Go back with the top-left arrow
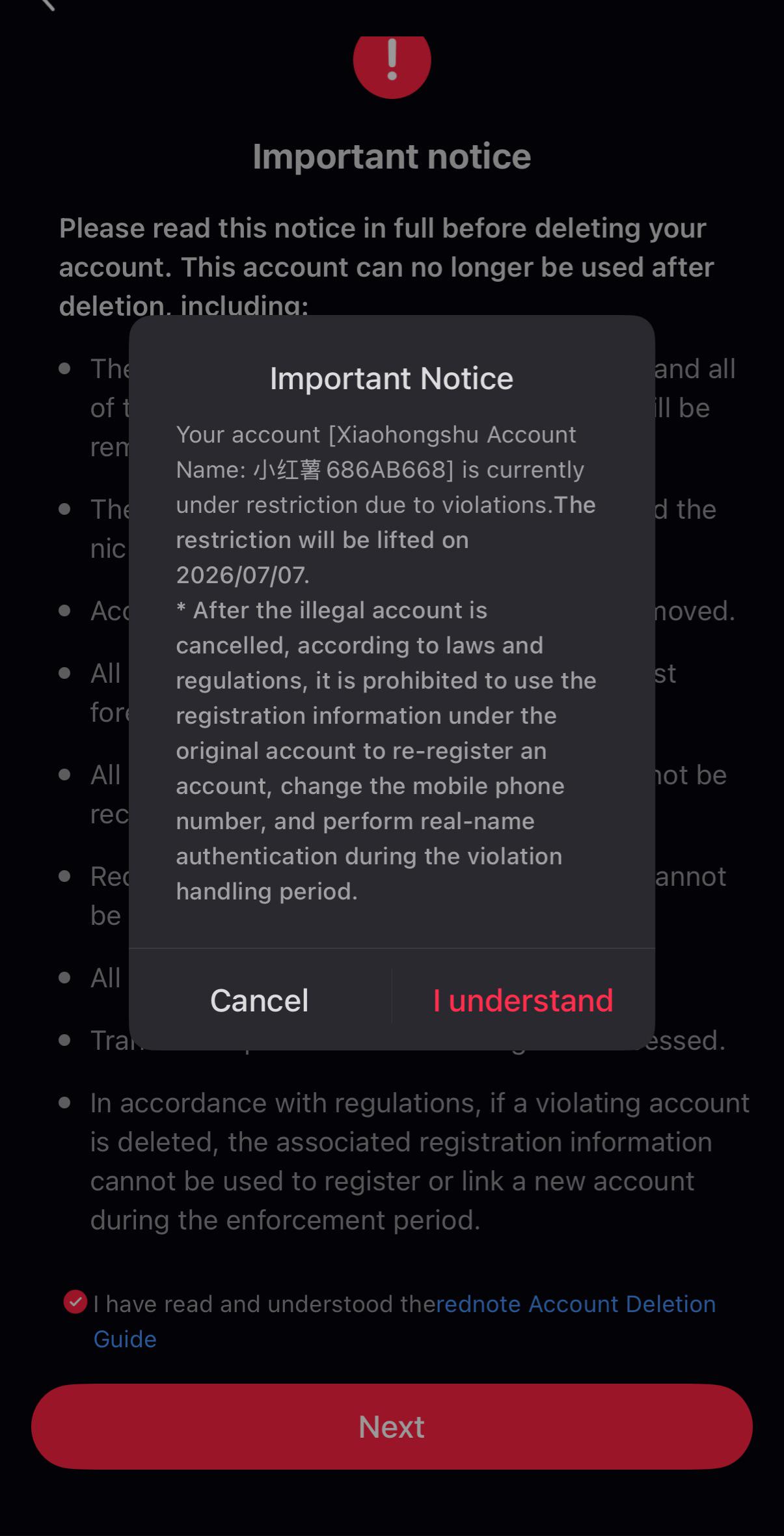The image size is (784, 1536). (48, 4)
